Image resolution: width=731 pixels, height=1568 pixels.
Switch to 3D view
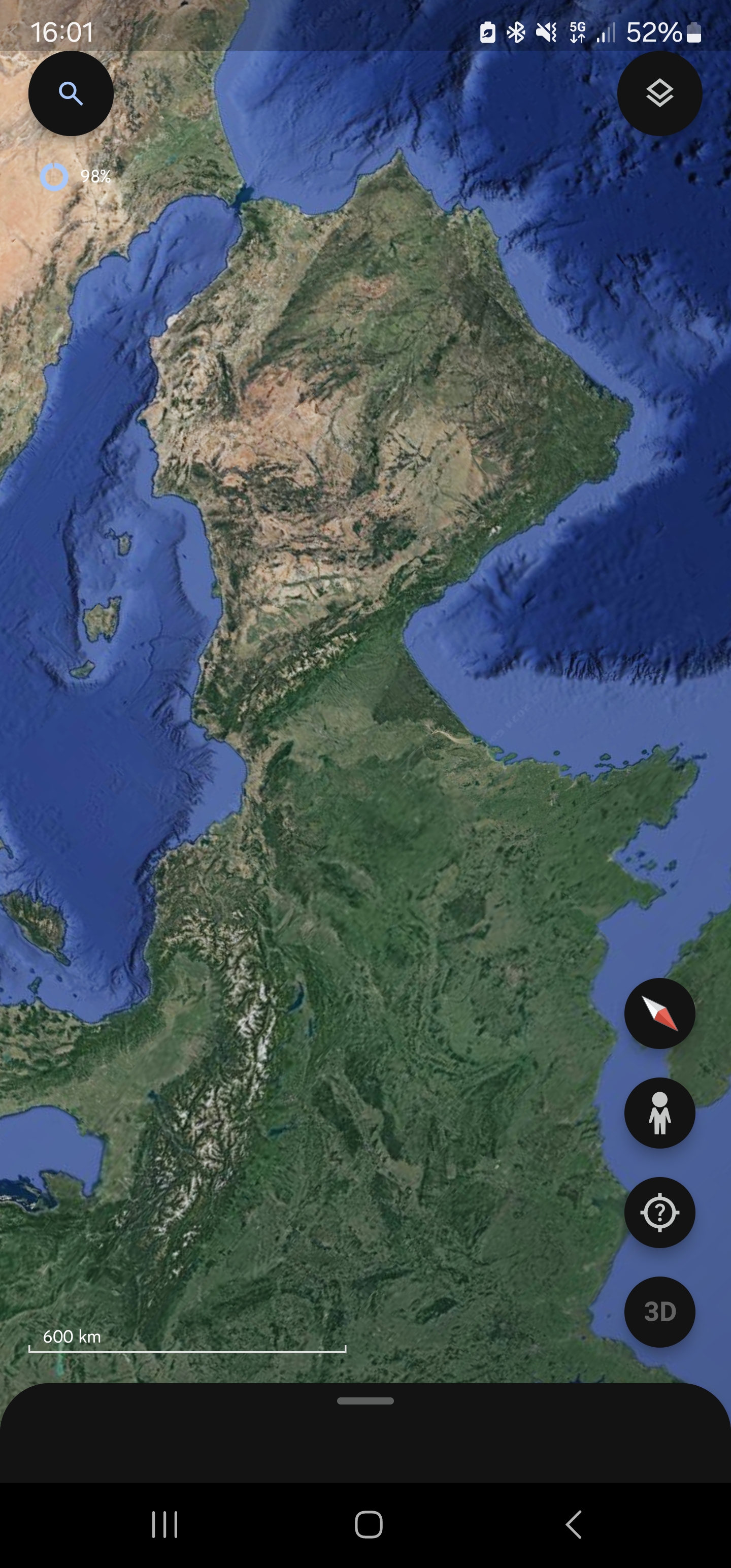tap(659, 1312)
